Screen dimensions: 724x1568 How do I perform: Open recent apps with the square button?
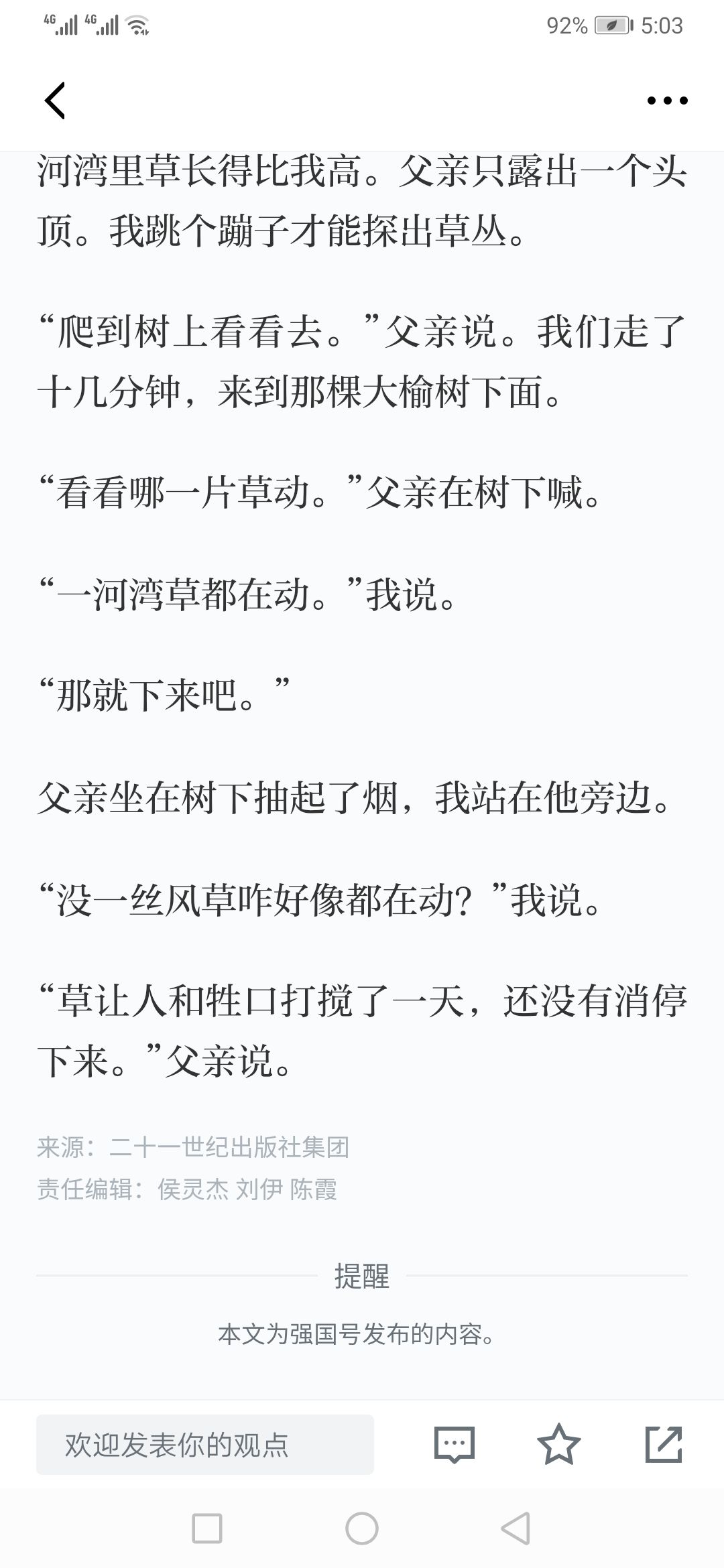(207, 1528)
